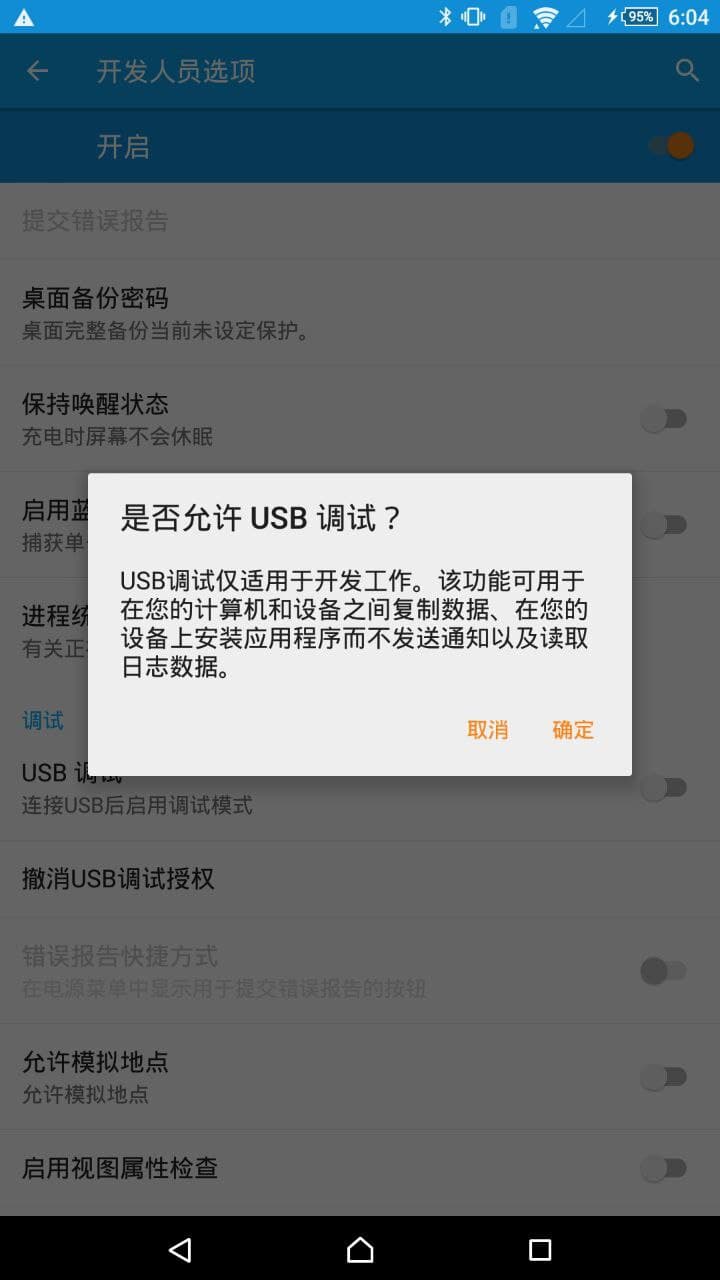Go to the home screen
Viewport: 720px width, 1280px height.
point(360,1249)
